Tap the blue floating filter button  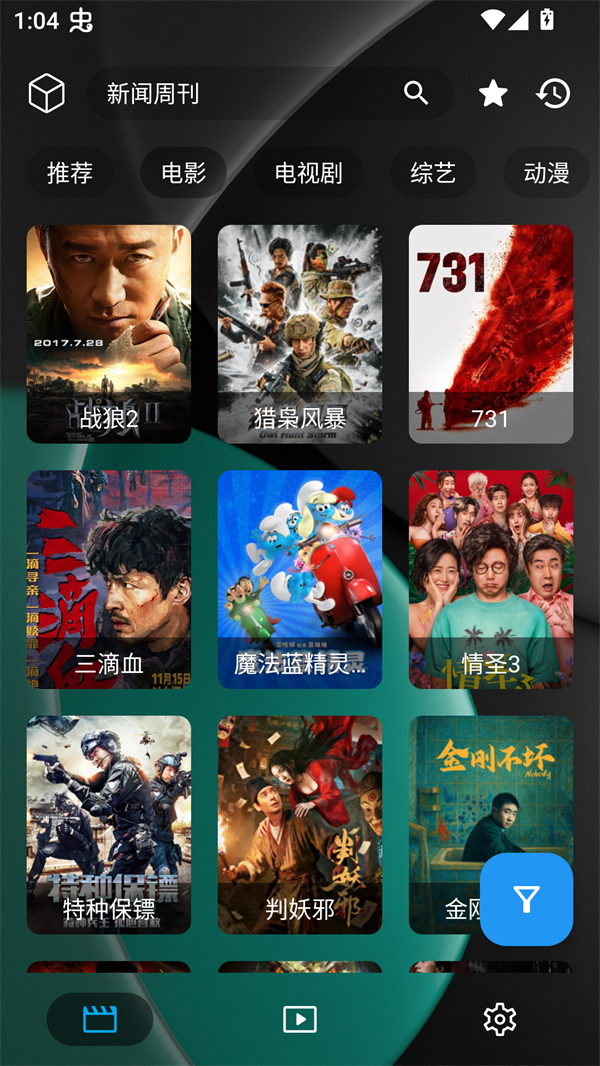pyautogui.click(x=526, y=899)
